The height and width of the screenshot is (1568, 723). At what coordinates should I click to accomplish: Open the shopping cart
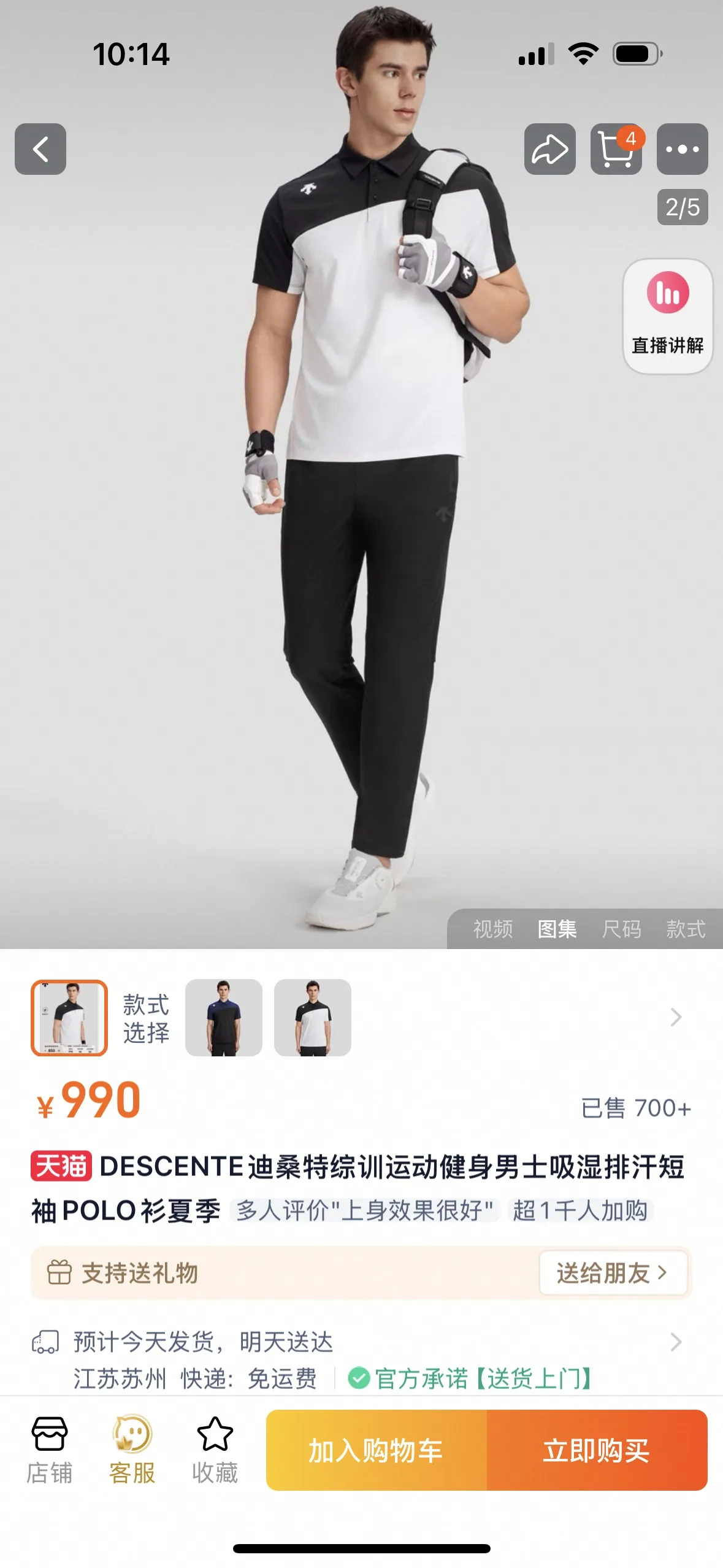pyautogui.click(x=616, y=149)
